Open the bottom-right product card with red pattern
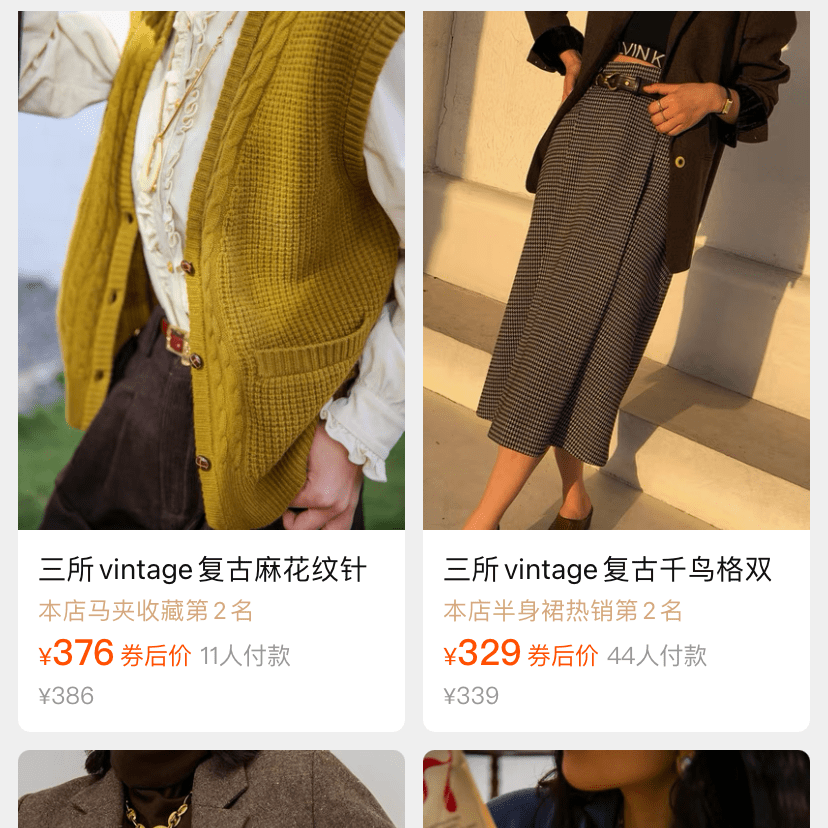Image resolution: width=828 pixels, height=828 pixels. coord(616,791)
